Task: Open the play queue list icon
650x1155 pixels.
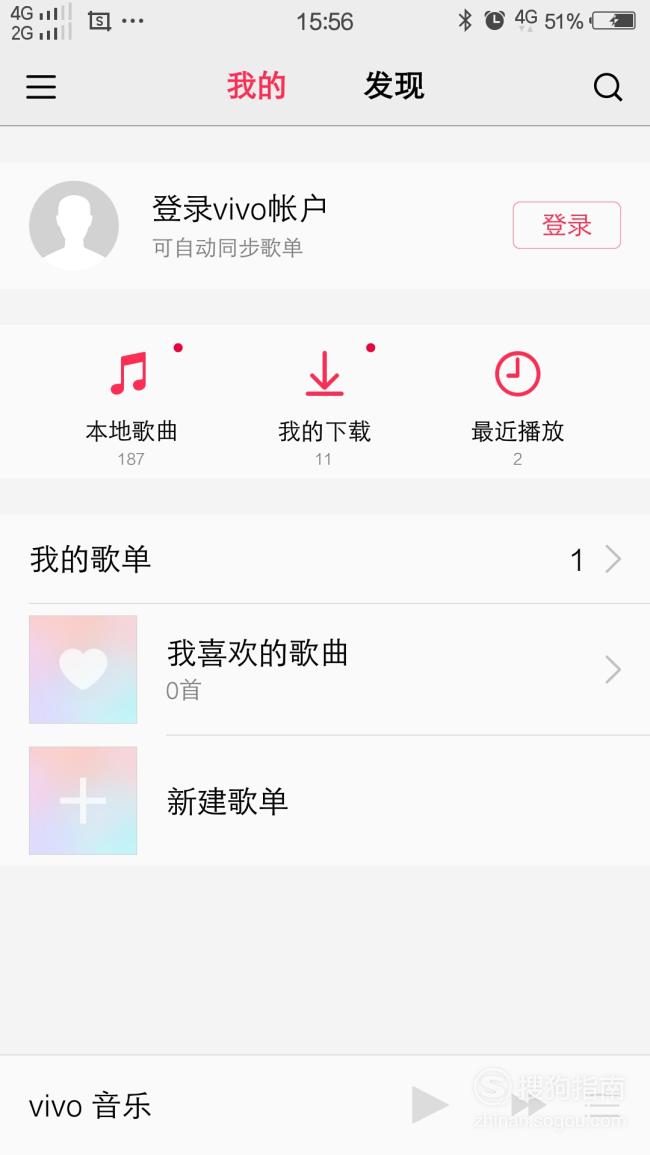Action: tap(604, 1105)
